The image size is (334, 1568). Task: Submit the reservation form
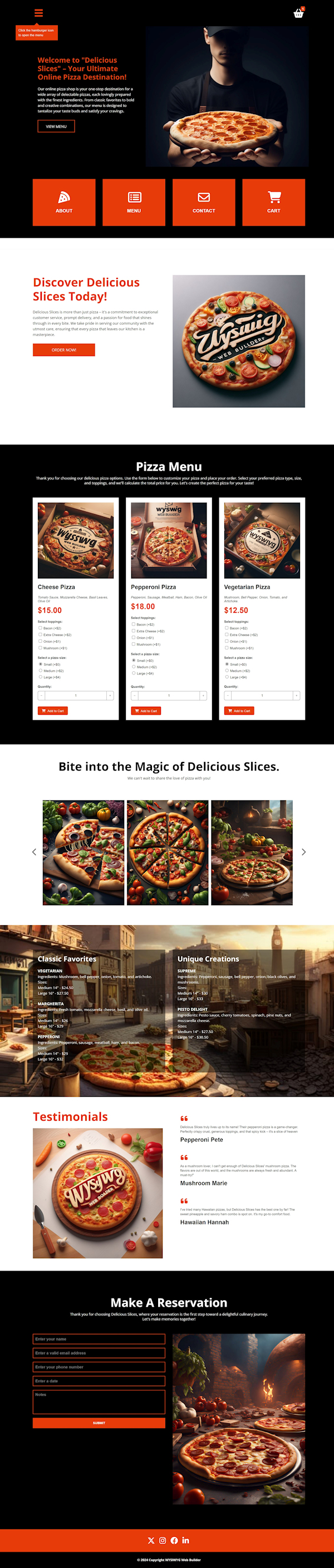click(x=99, y=1423)
